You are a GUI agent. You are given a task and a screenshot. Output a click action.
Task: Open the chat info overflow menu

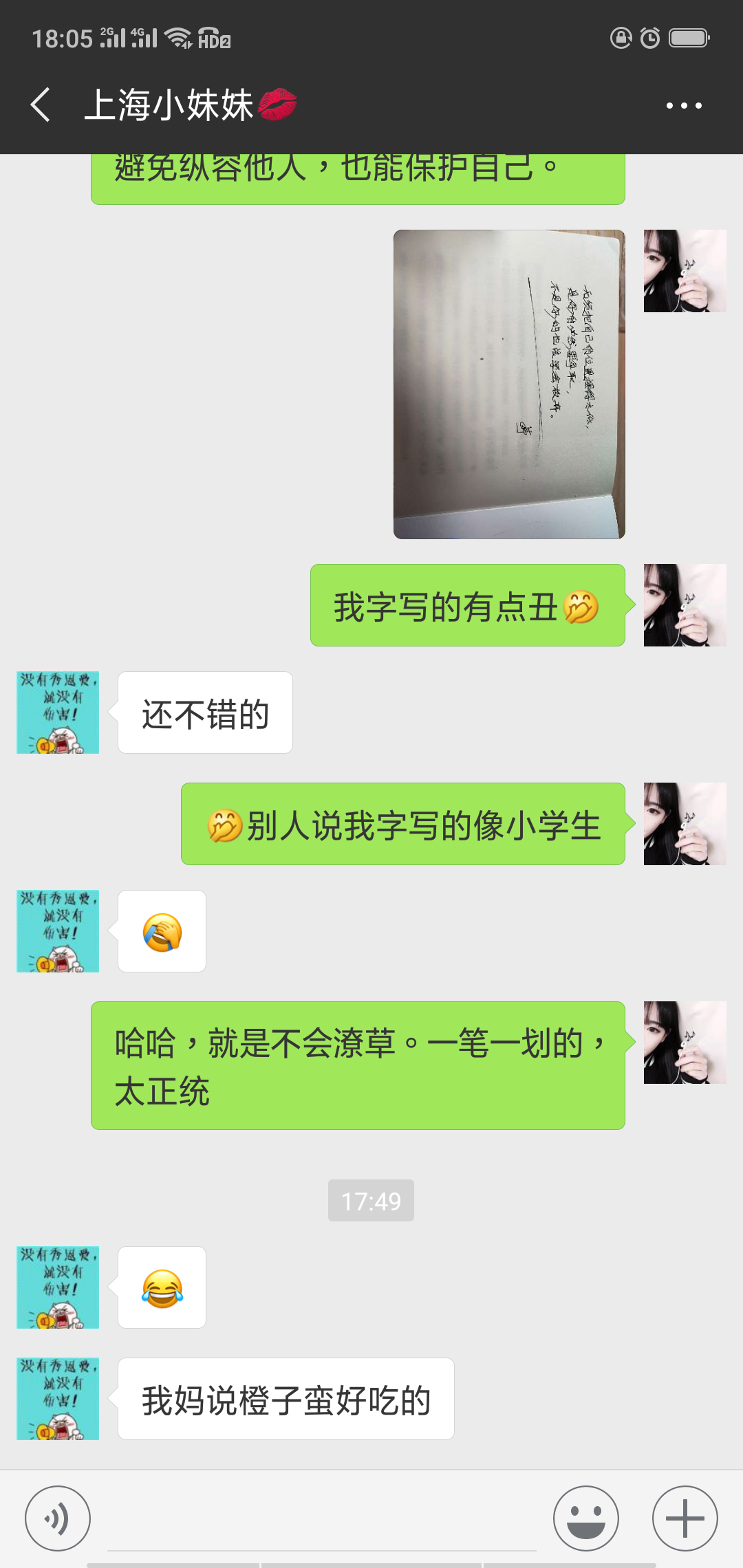coord(684,105)
